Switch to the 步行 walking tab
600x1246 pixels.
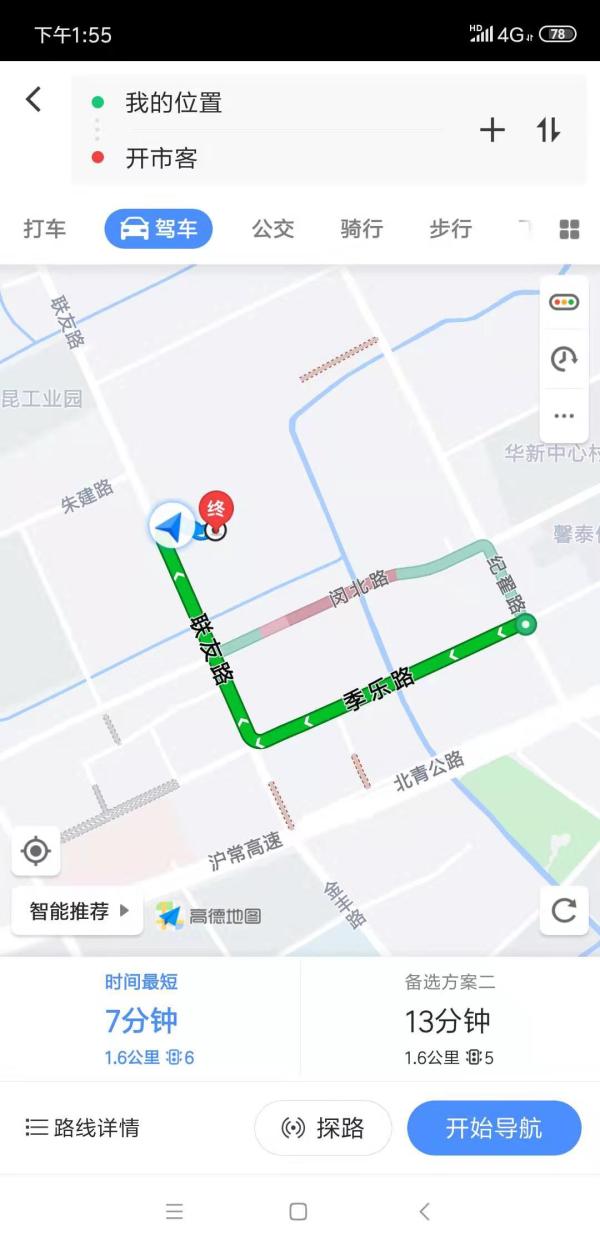tap(450, 229)
